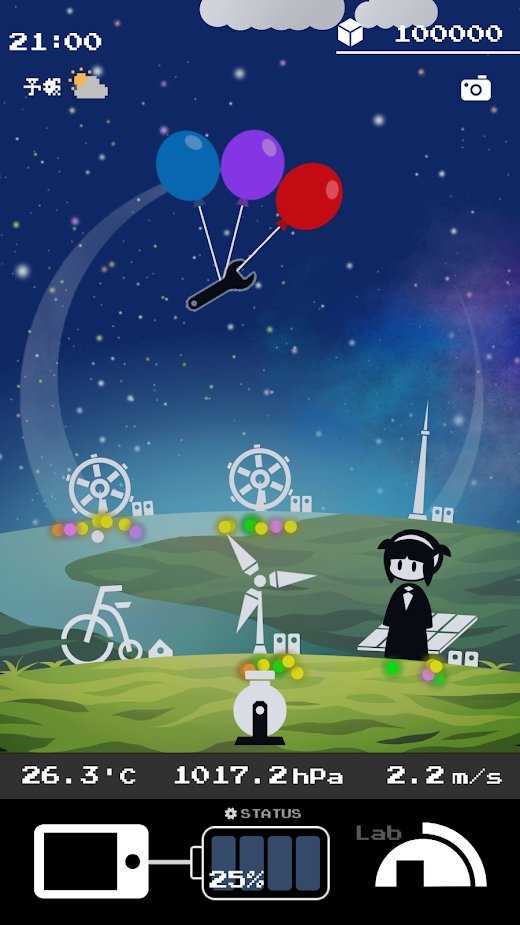Tap the round tank at bottom center
The width and height of the screenshot is (520, 925).
260,707
